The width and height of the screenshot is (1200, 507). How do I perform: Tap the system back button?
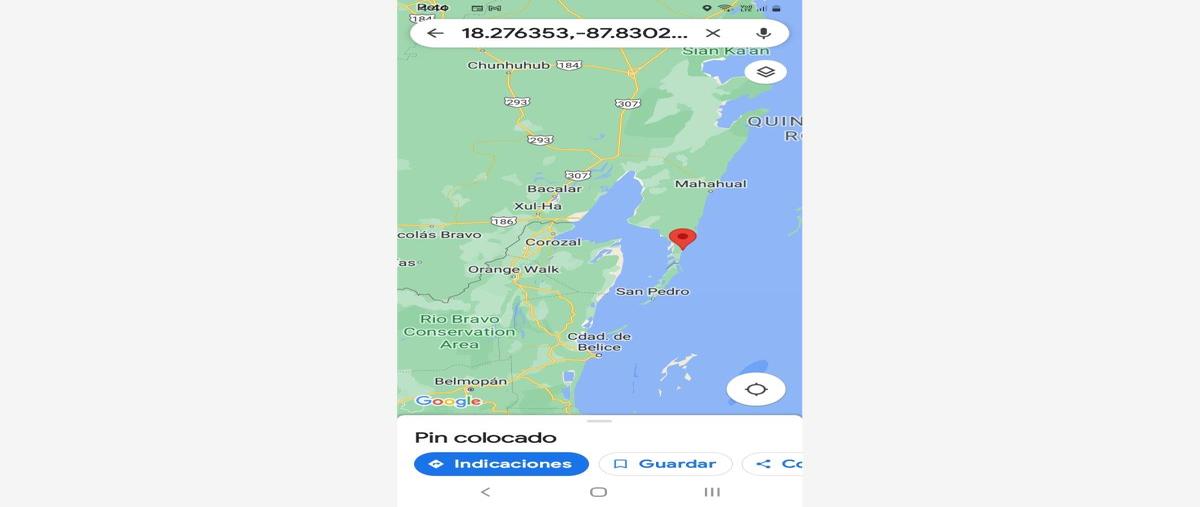[486, 492]
